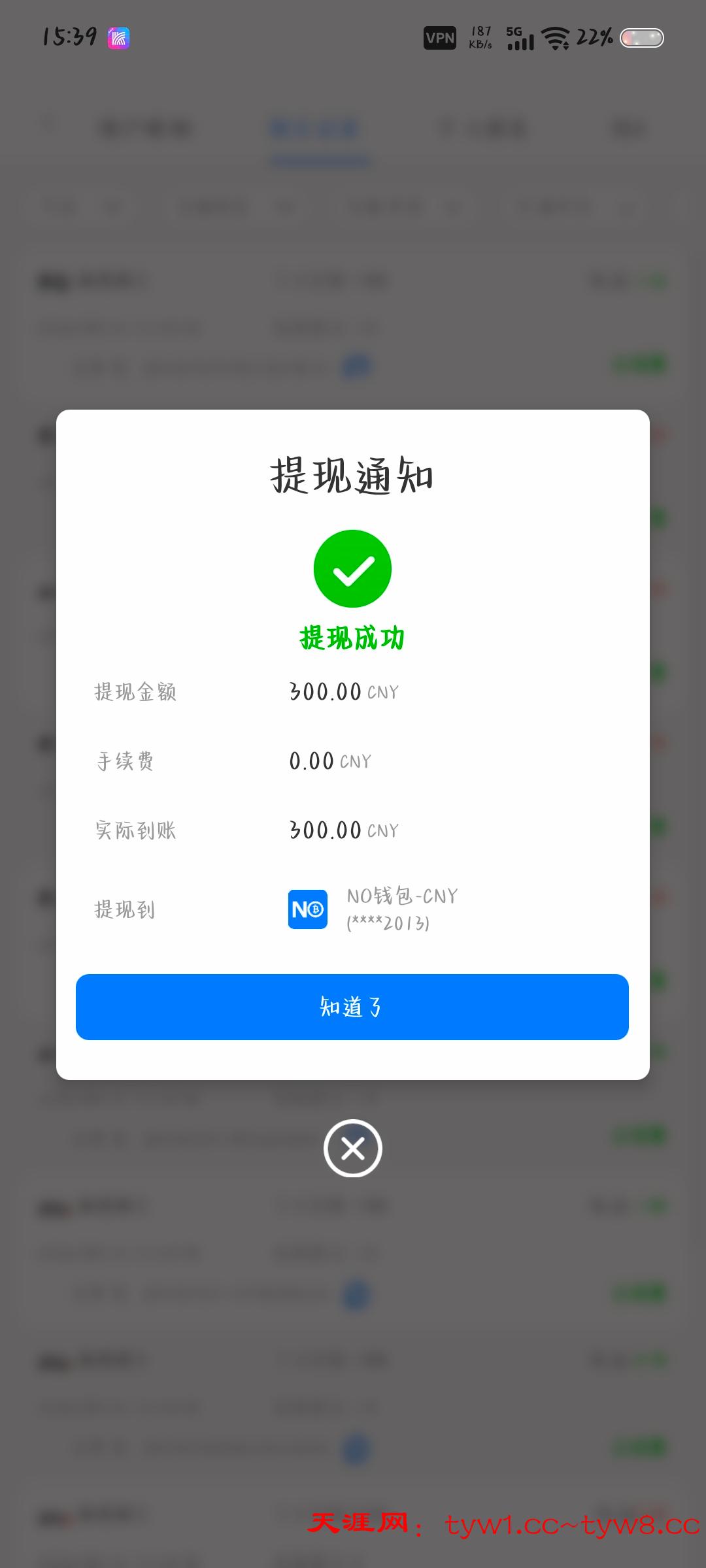Close the withdrawal notice dialog
Viewport: 706px width, 1568px height.
(x=353, y=1148)
